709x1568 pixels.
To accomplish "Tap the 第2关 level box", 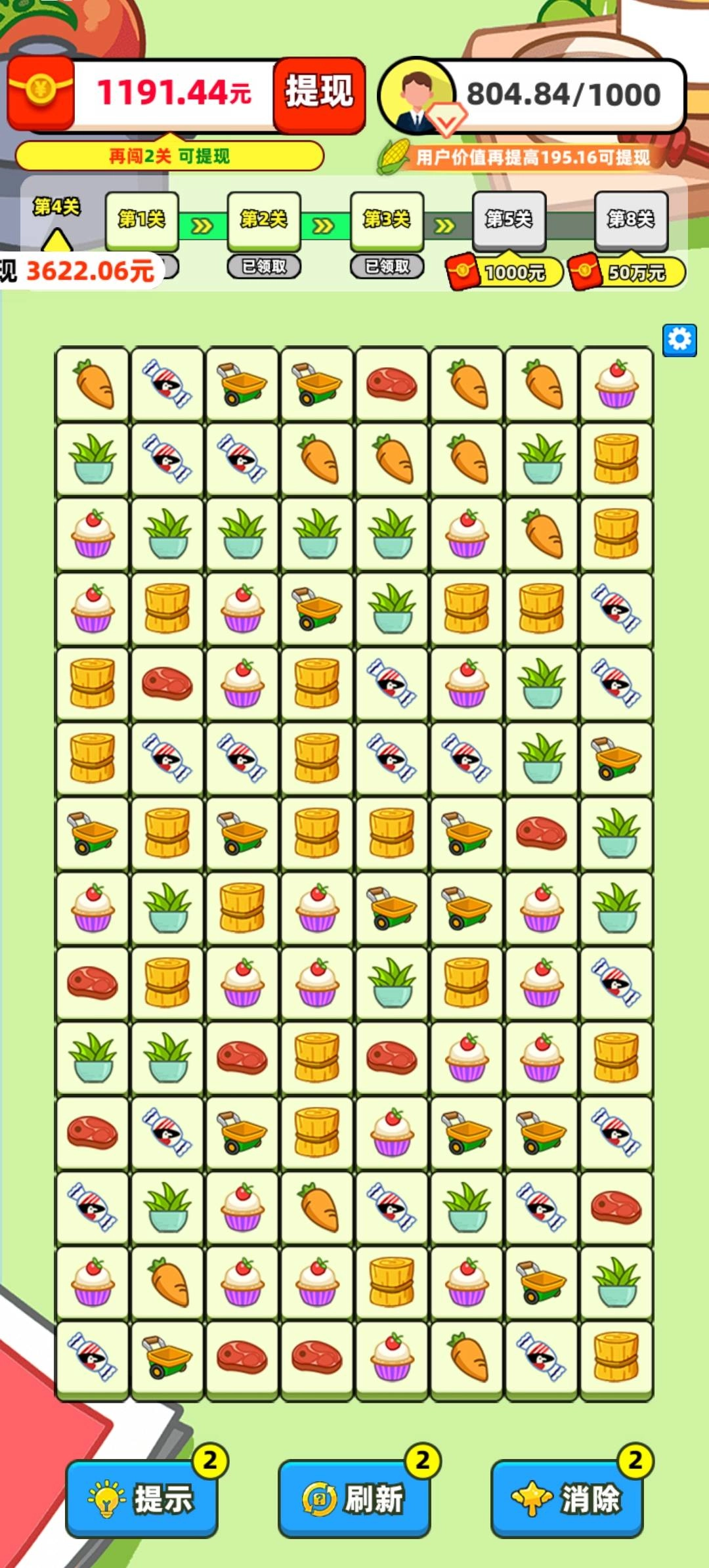I will 264,220.
